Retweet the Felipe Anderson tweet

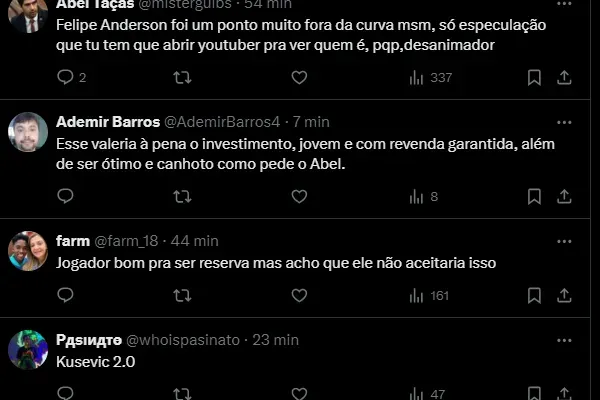tap(182, 77)
